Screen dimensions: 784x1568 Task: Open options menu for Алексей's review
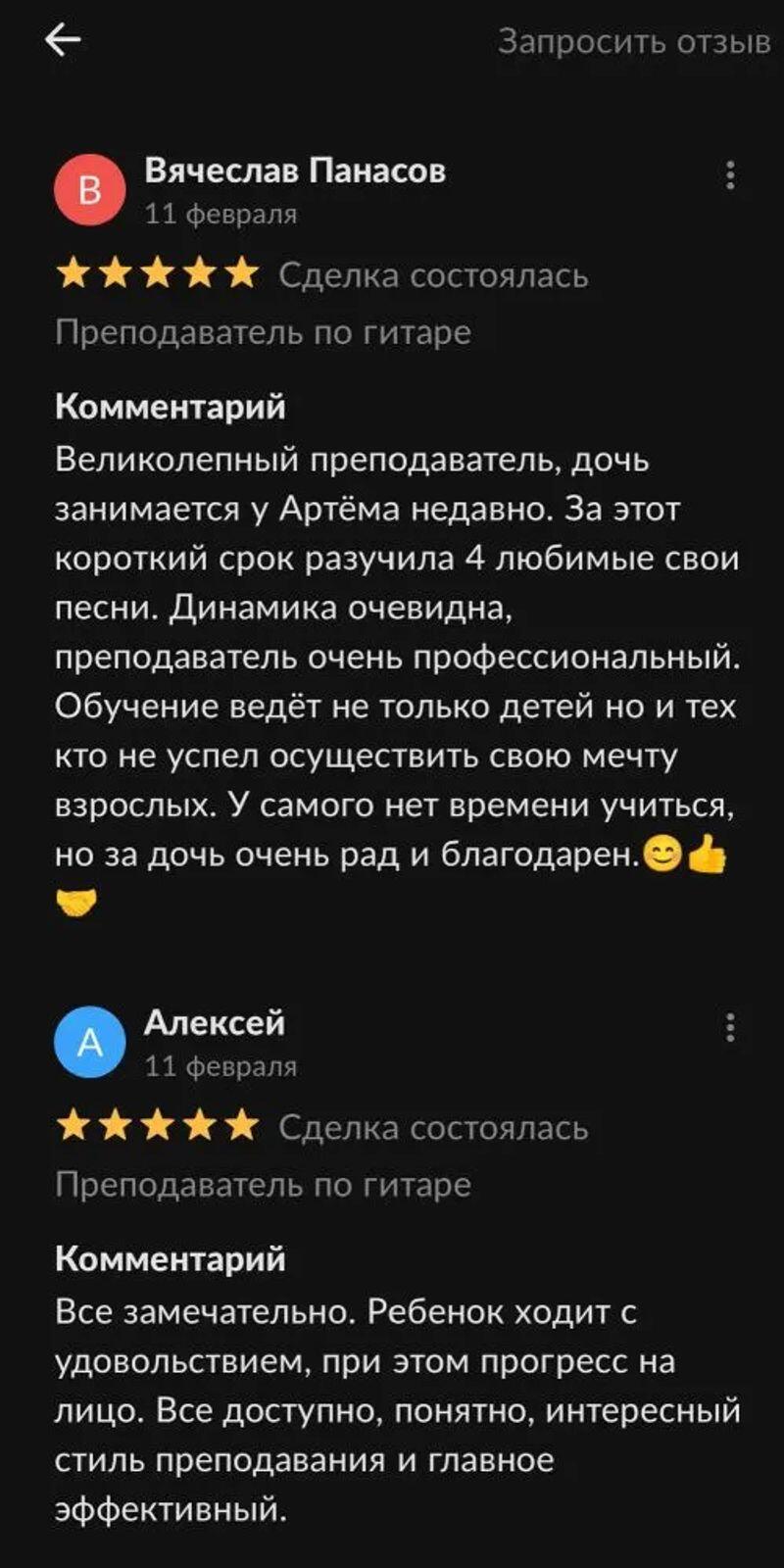pyautogui.click(x=730, y=1028)
